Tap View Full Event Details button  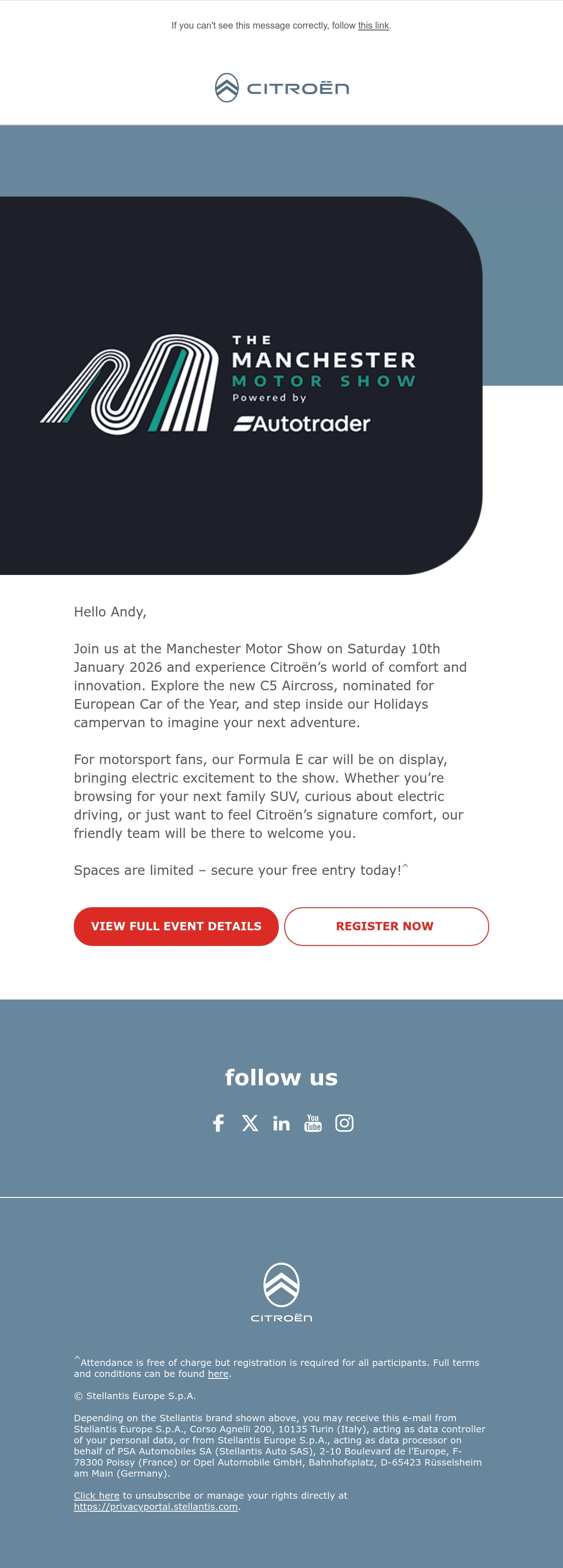point(176,926)
